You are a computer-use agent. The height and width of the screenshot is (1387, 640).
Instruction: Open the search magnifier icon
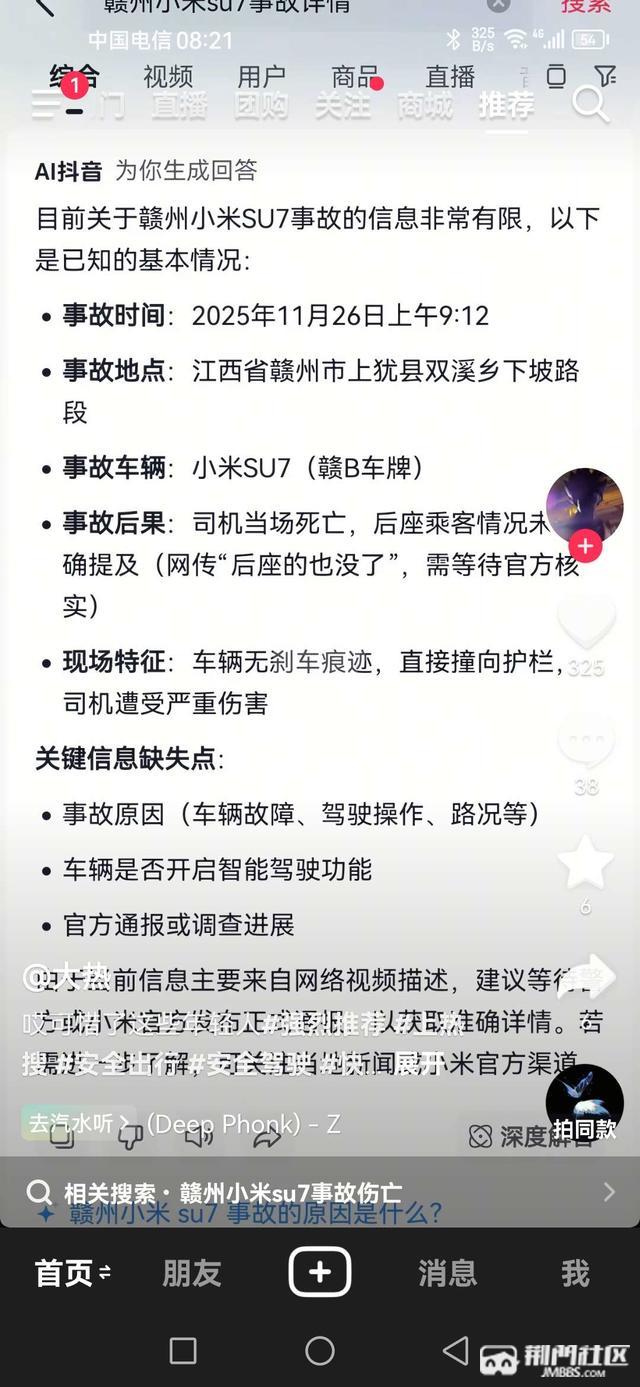(x=590, y=103)
